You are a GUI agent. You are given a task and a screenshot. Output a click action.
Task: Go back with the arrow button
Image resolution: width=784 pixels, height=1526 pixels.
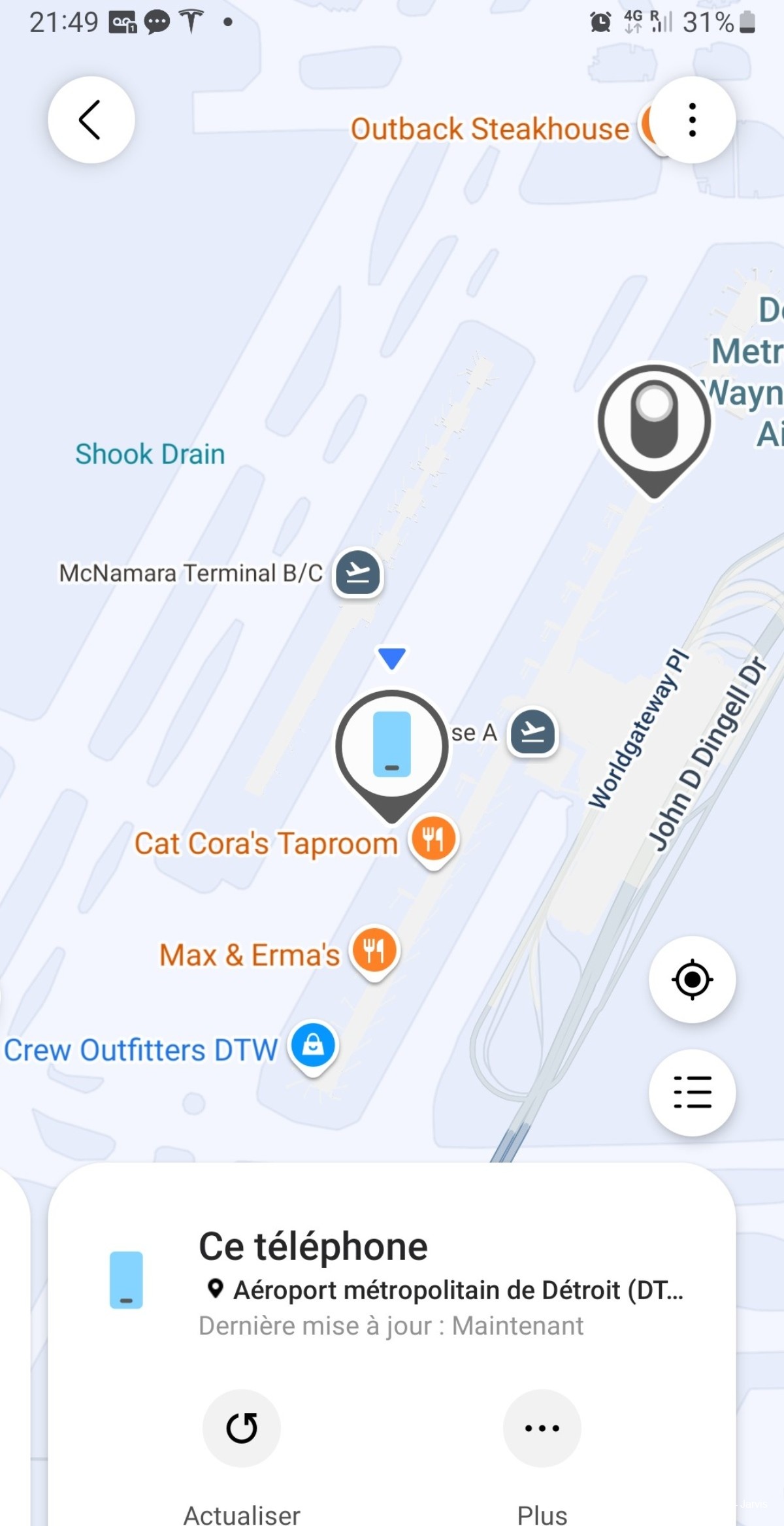click(91, 120)
